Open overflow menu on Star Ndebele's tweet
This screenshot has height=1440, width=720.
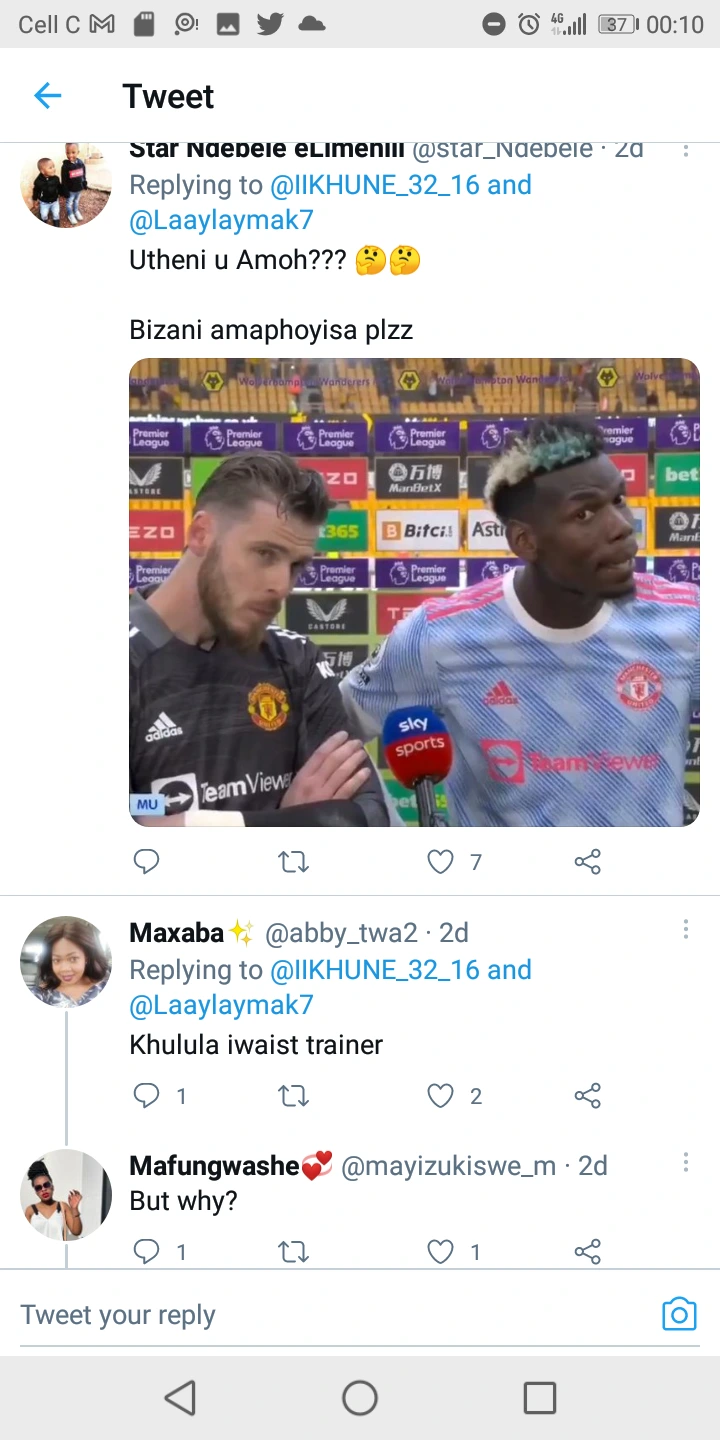(686, 150)
